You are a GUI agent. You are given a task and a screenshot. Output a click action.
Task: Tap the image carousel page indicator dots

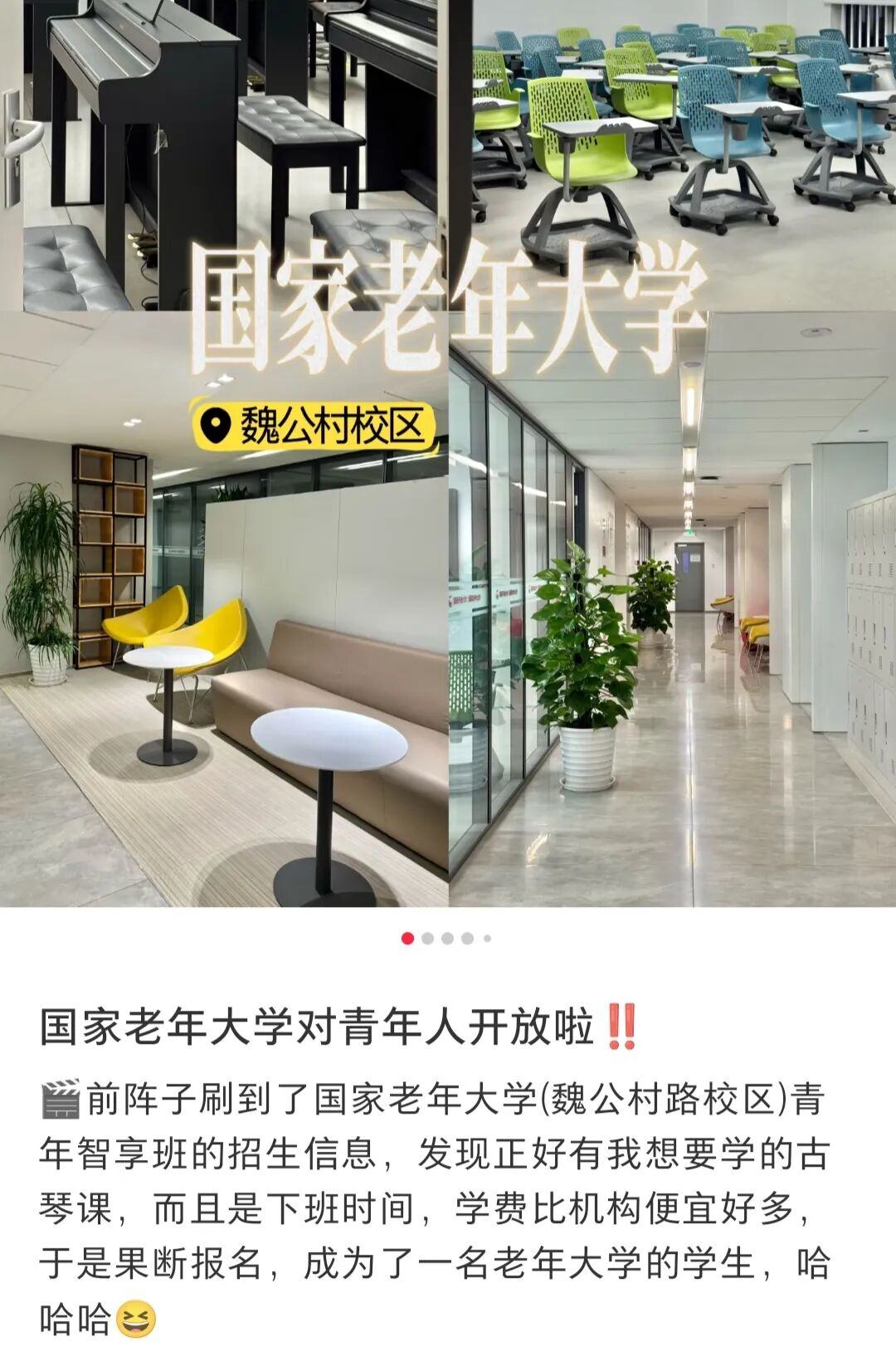click(446, 939)
